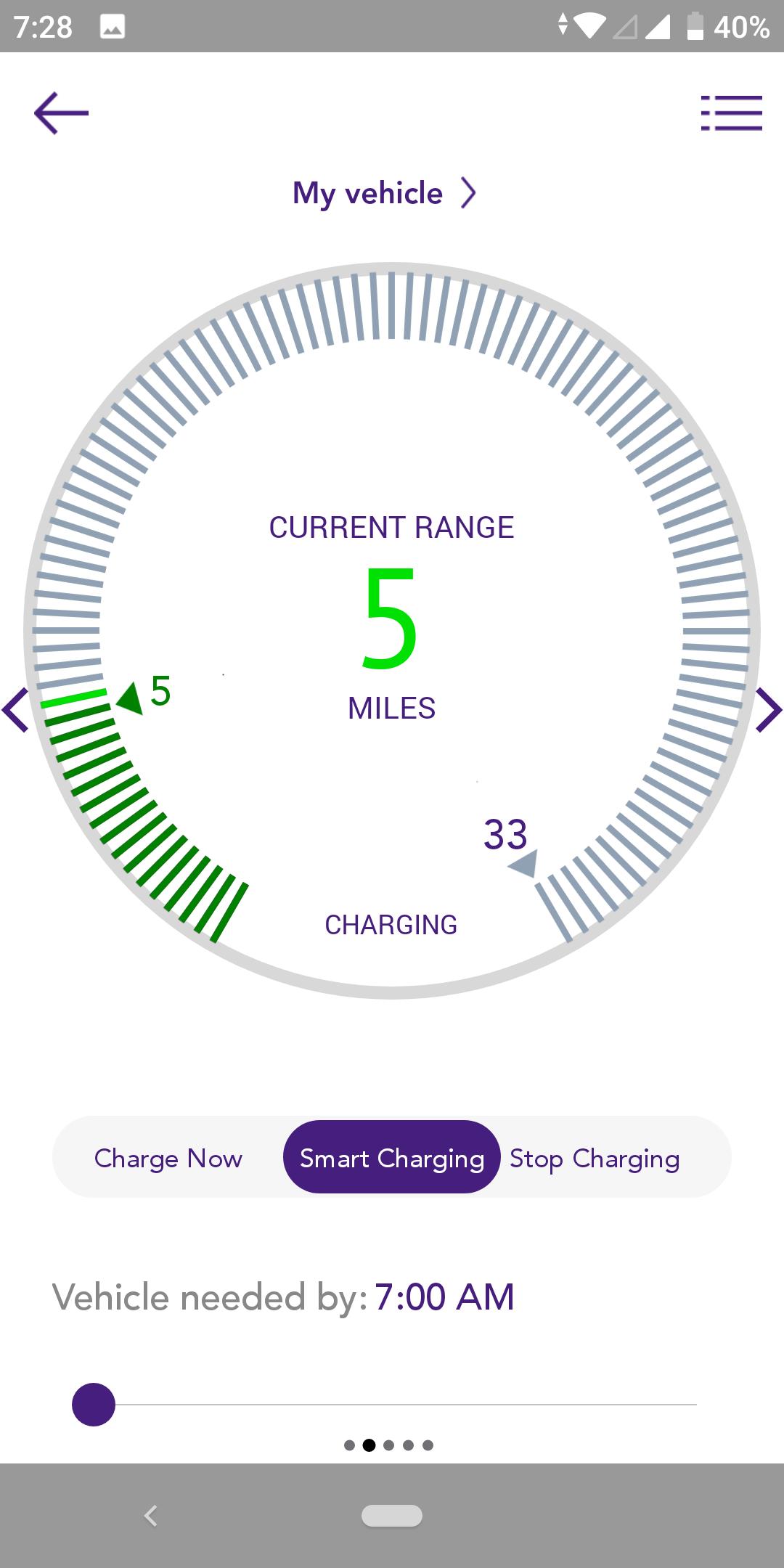Screen dimensions: 784x1568
Task: Show the previous page with left chevron
Action: coord(16,710)
